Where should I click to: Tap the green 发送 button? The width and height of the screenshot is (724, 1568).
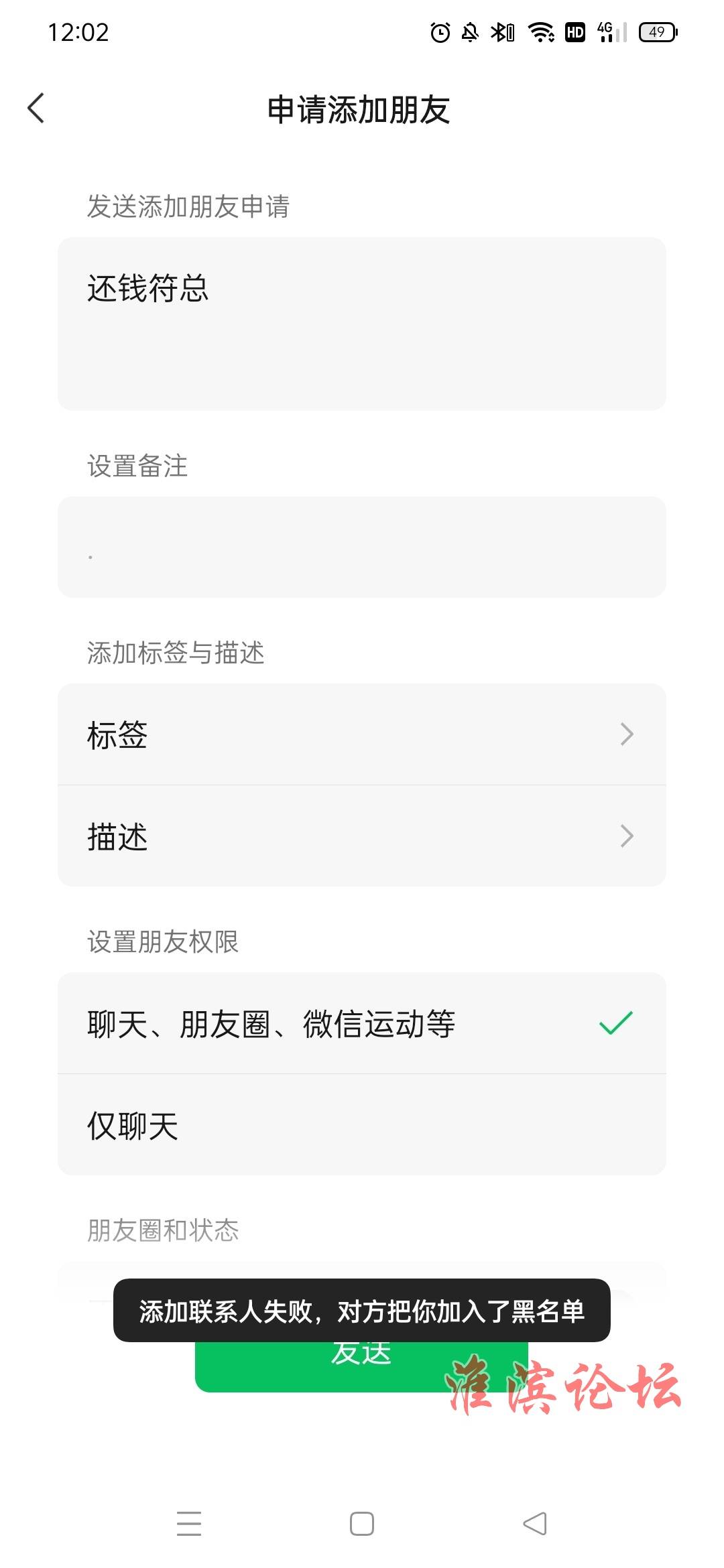361,1366
